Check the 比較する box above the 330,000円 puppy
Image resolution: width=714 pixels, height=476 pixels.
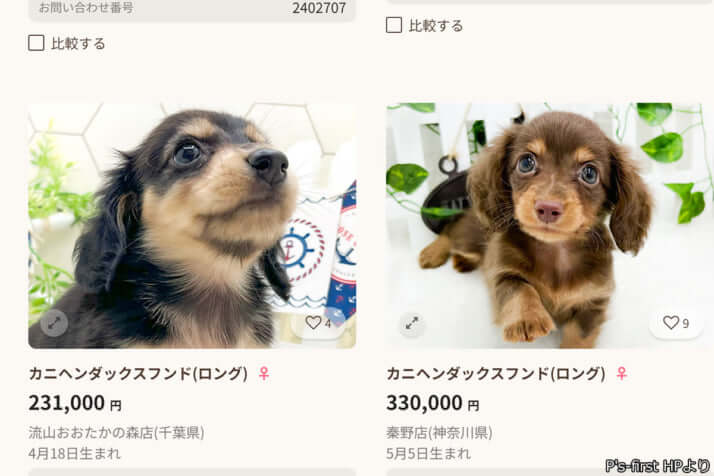[394, 25]
